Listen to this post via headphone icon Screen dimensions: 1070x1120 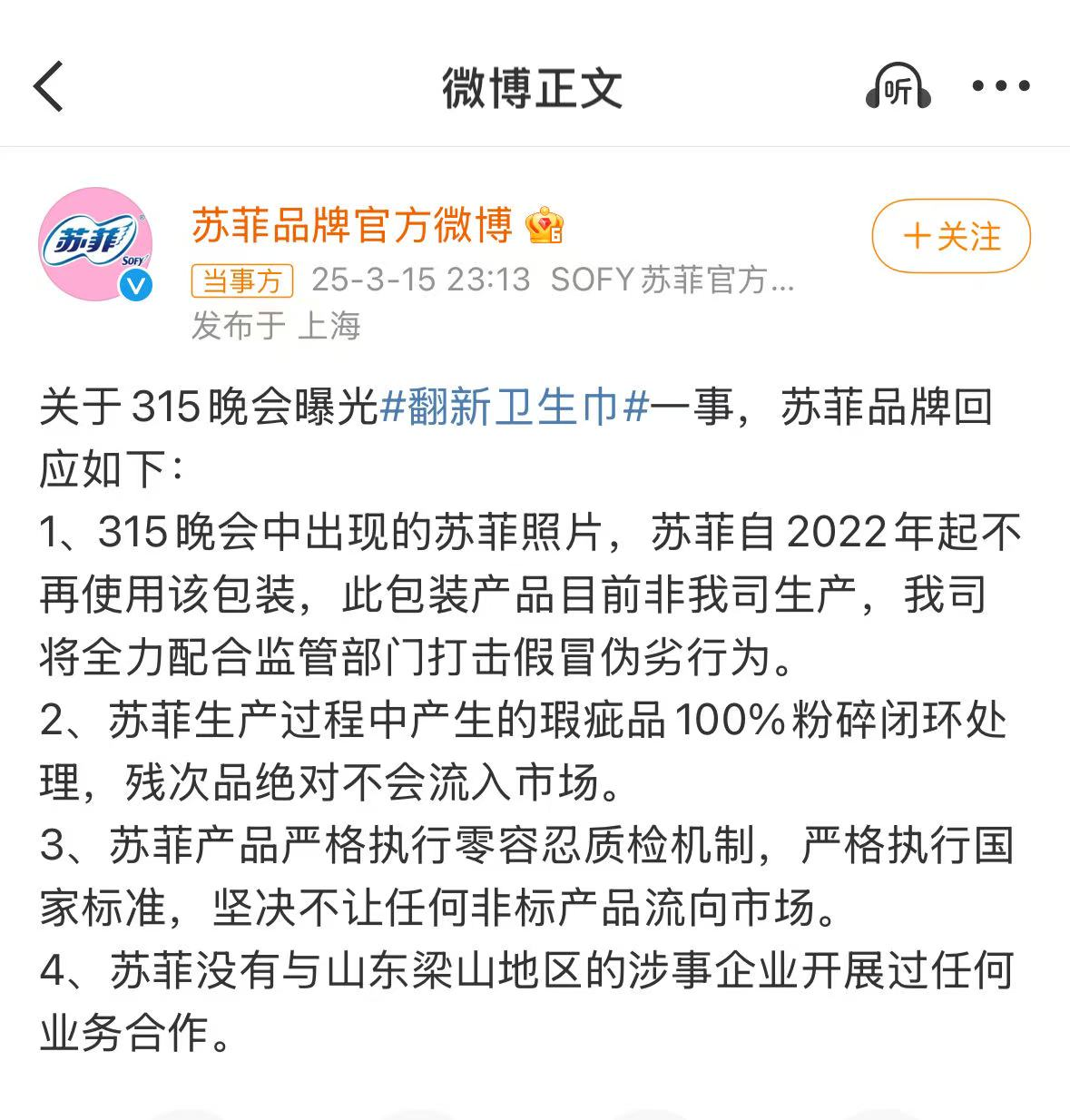(897, 87)
